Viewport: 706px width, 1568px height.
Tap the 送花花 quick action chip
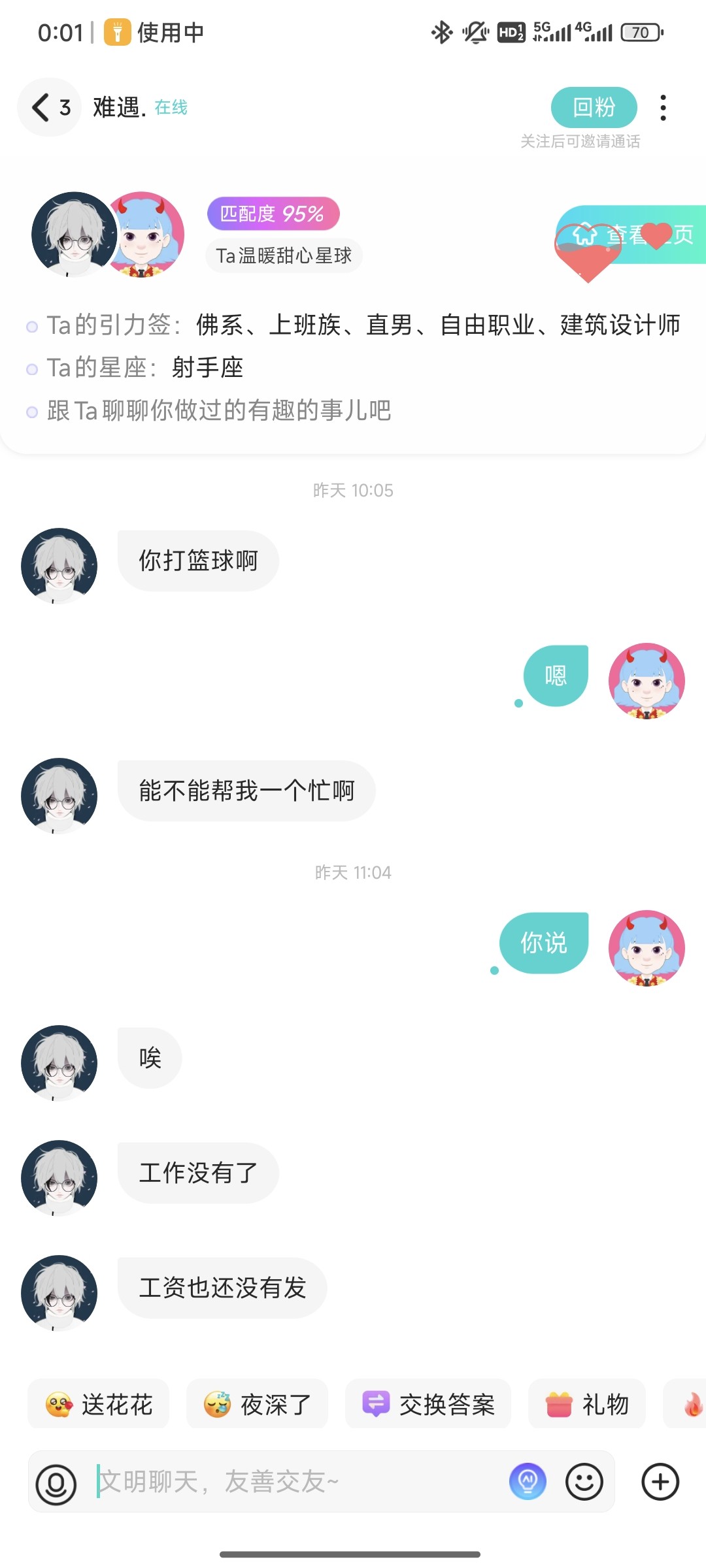coord(99,1404)
